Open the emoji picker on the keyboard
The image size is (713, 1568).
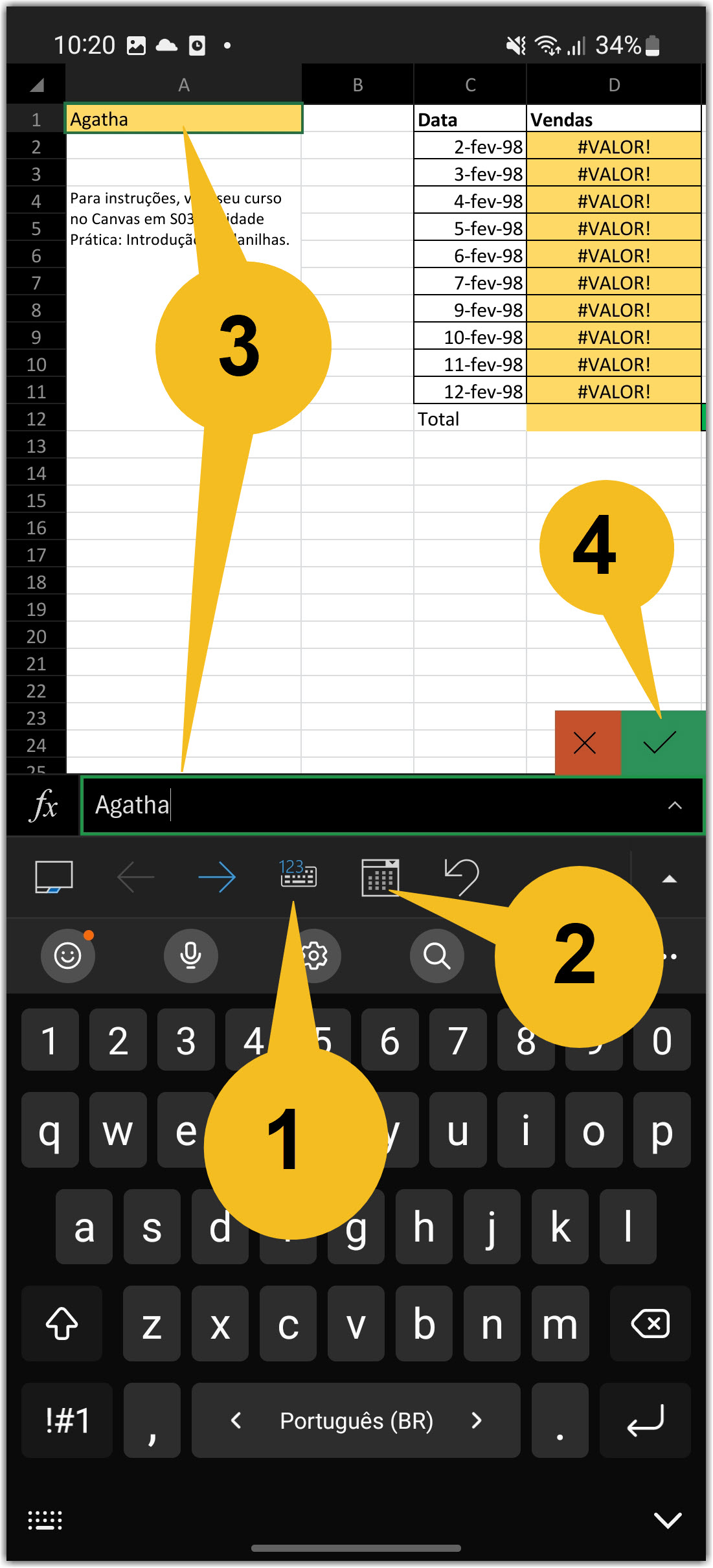[x=68, y=955]
